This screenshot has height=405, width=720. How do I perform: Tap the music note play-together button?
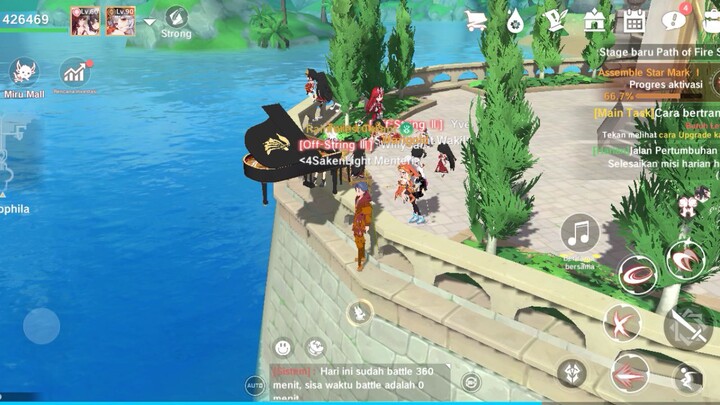click(580, 235)
